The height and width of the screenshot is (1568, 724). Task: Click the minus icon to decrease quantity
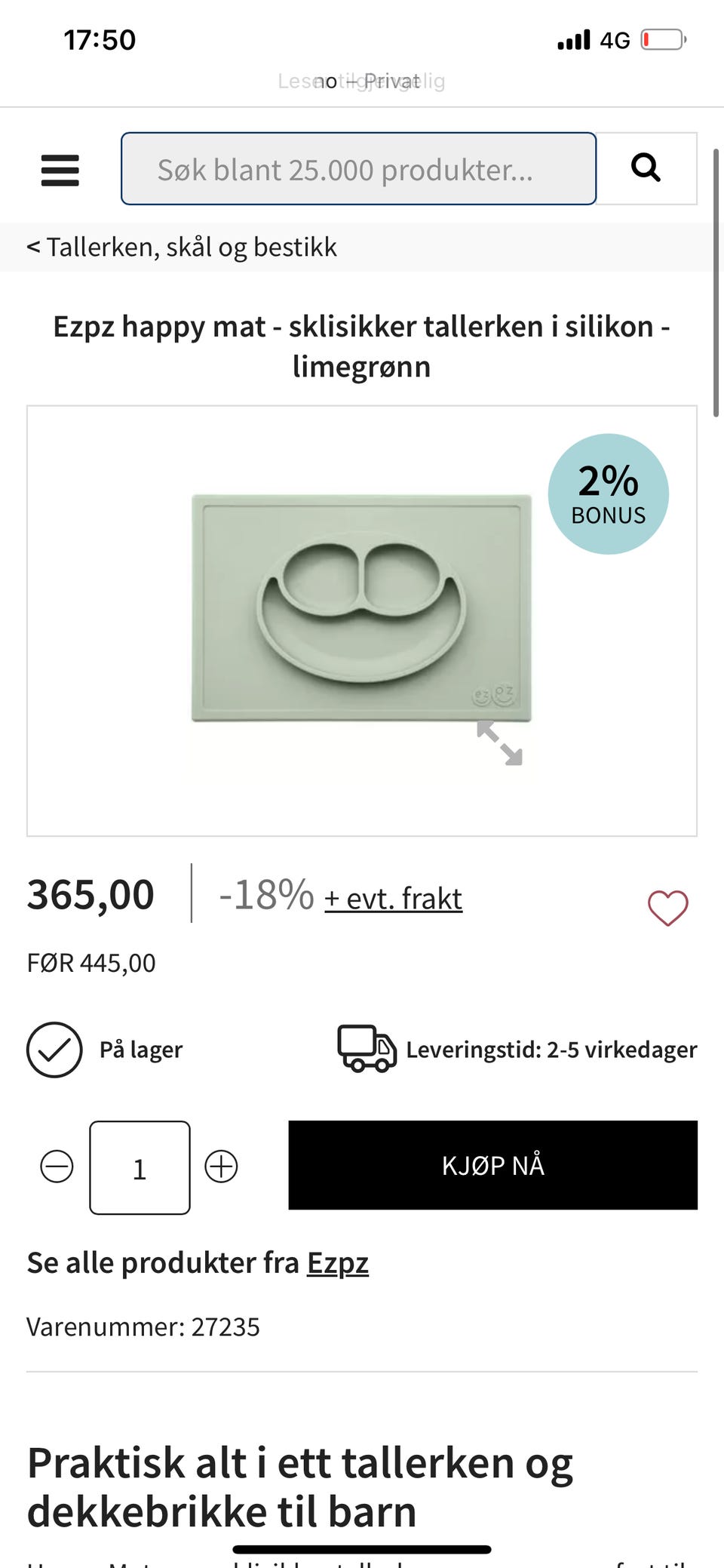point(56,1166)
